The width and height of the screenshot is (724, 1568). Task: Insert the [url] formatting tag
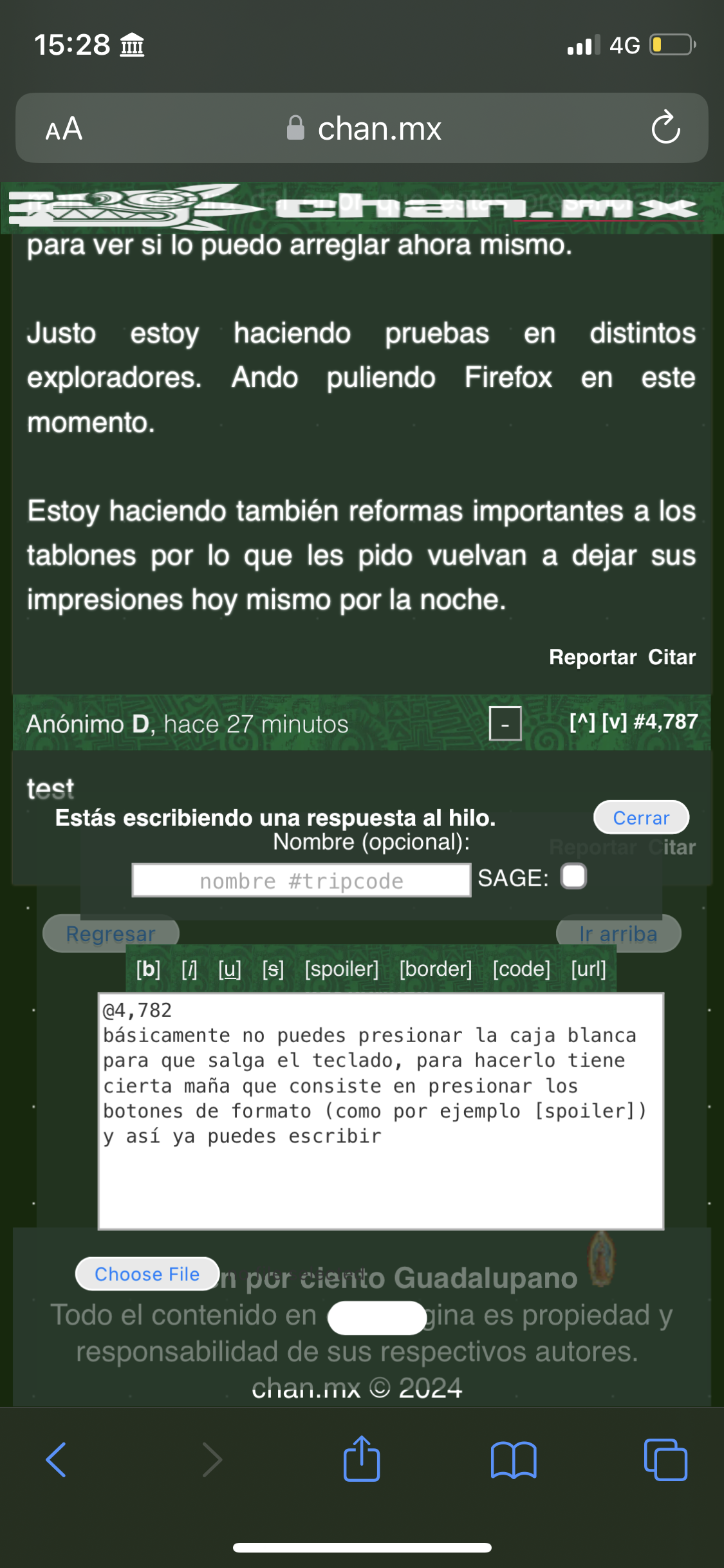coord(588,969)
